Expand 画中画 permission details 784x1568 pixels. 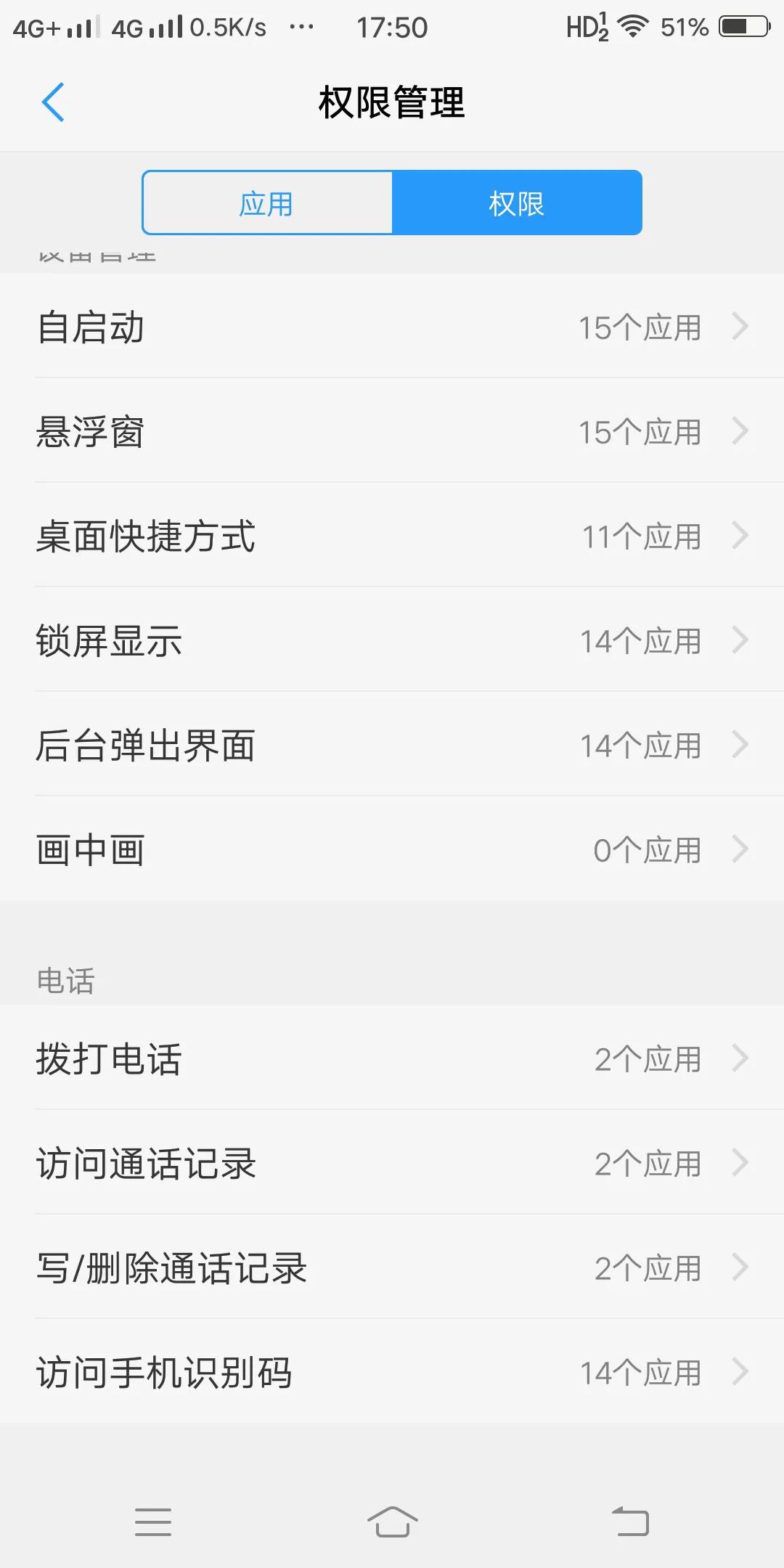tap(392, 849)
